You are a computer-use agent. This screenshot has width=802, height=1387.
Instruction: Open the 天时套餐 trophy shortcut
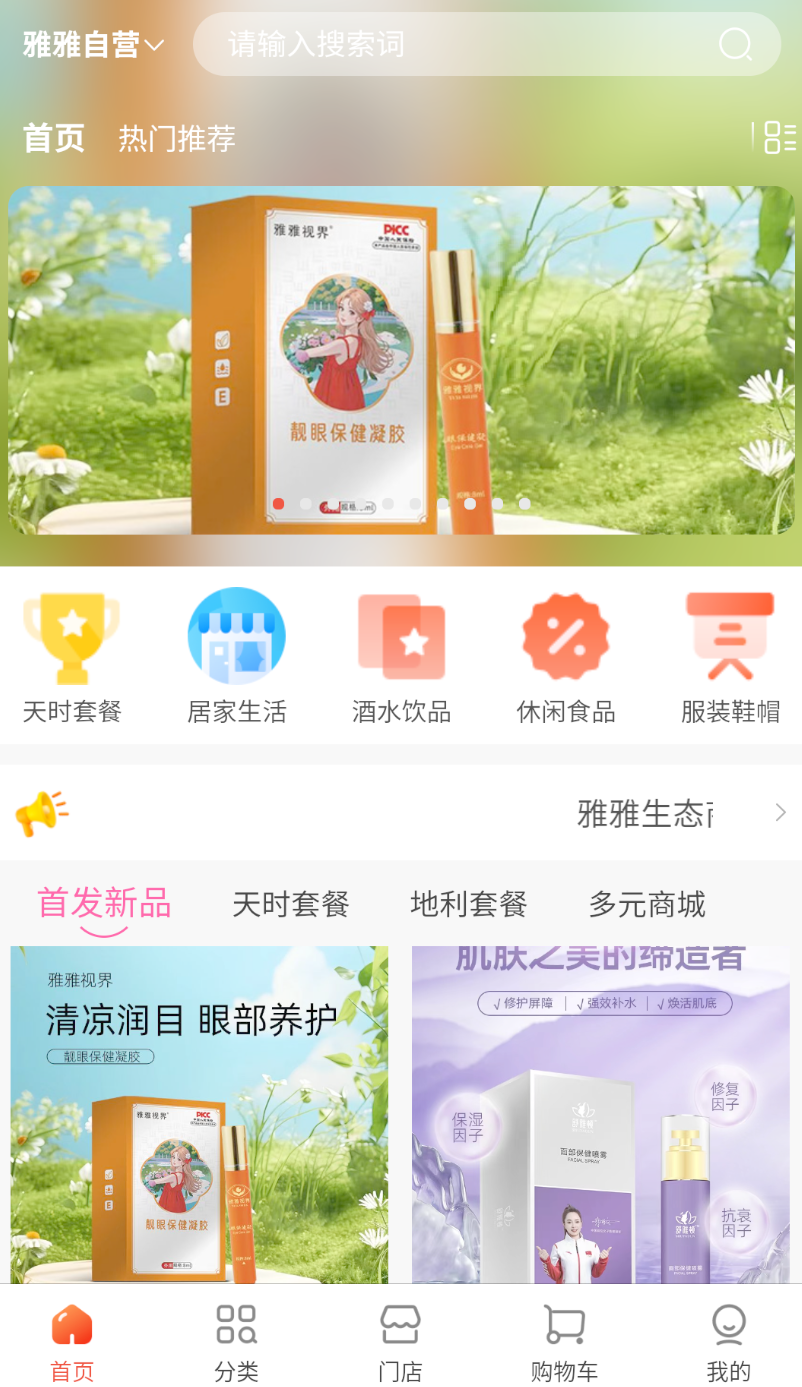pyautogui.click(x=72, y=656)
